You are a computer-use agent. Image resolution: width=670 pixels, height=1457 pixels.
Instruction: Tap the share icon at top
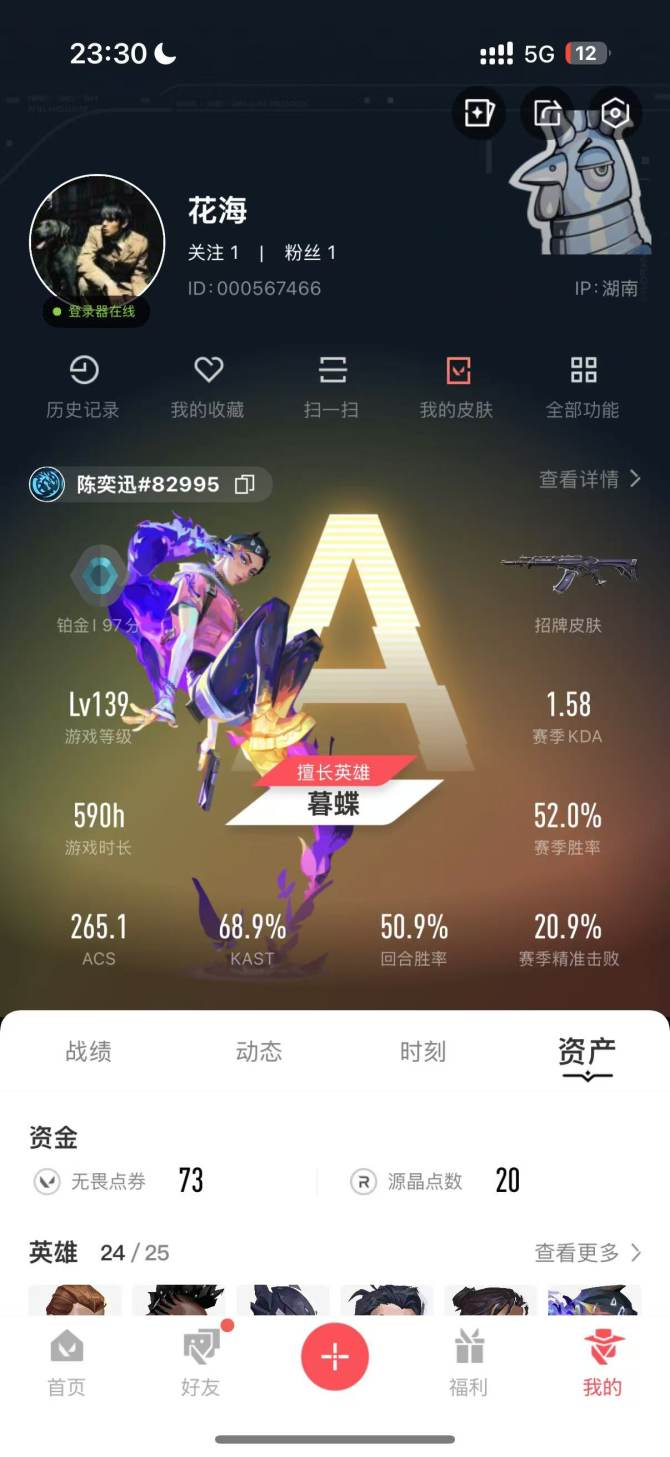pyautogui.click(x=547, y=113)
